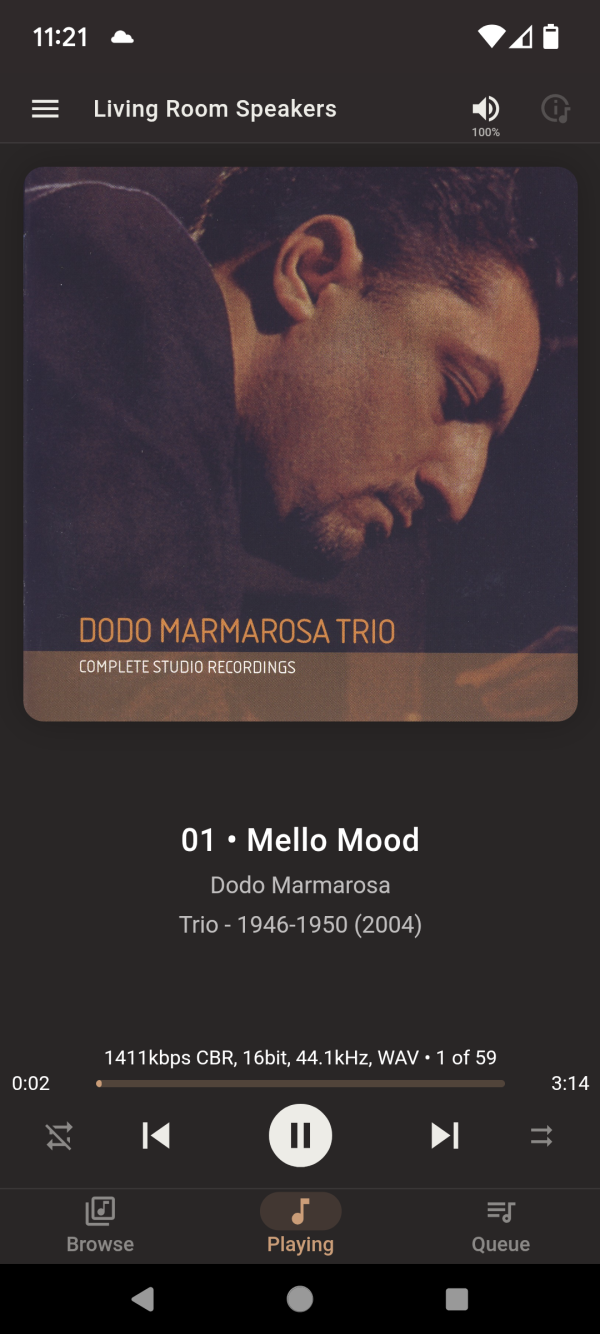Toggle repeat mode

click(59, 1136)
